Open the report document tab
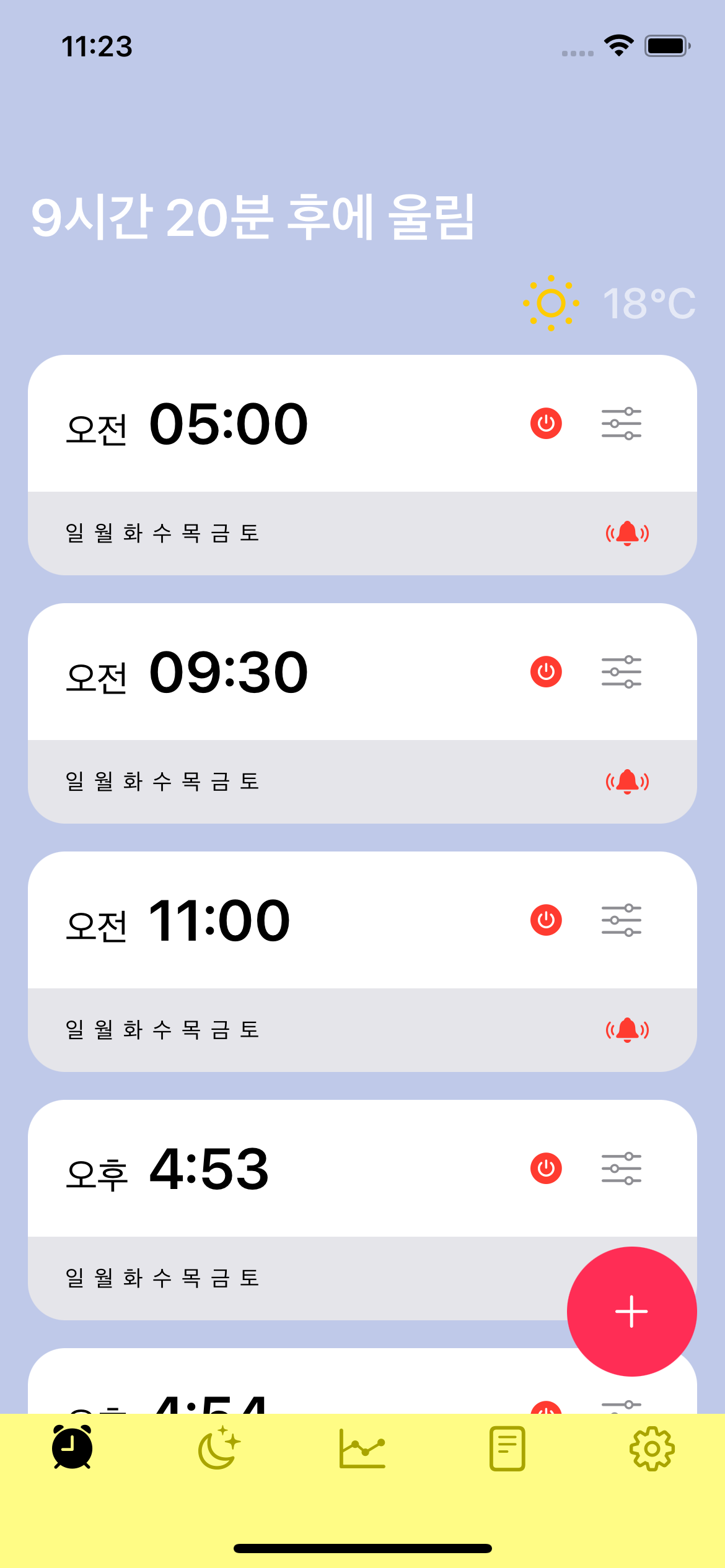This screenshot has height=1568, width=725. coord(506,1448)
